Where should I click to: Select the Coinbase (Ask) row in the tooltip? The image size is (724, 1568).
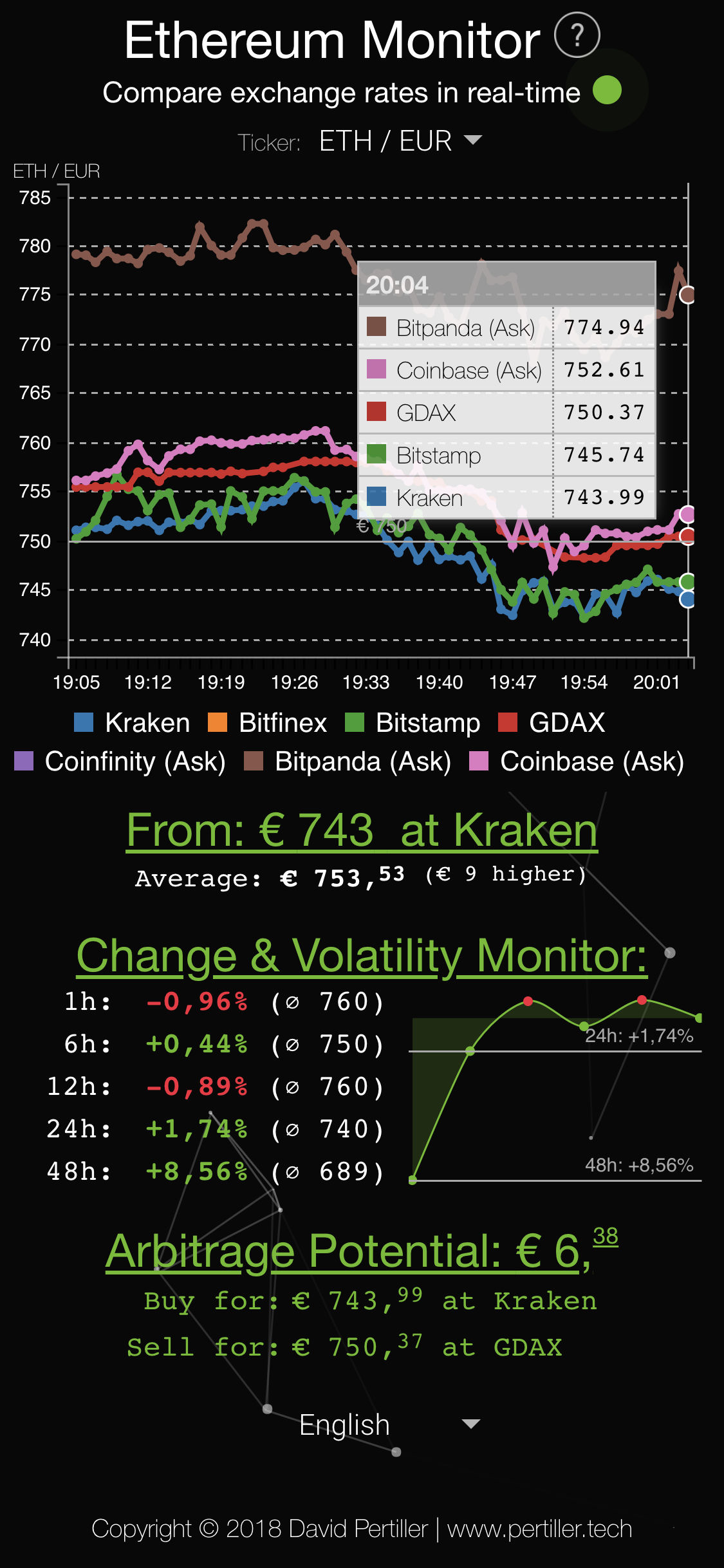pyautogui.click(x=506, y=370)
